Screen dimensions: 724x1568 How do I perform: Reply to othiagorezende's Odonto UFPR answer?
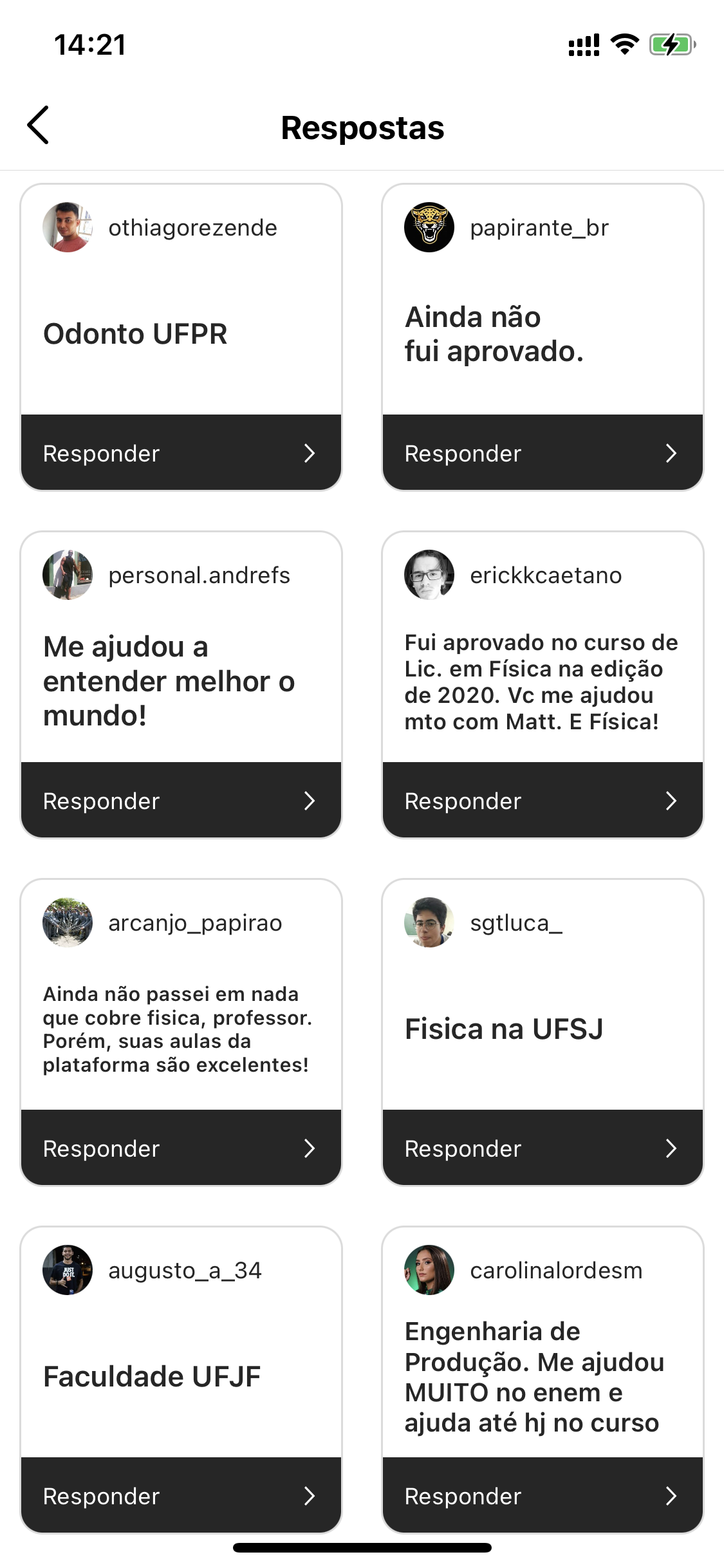point(181,453)
